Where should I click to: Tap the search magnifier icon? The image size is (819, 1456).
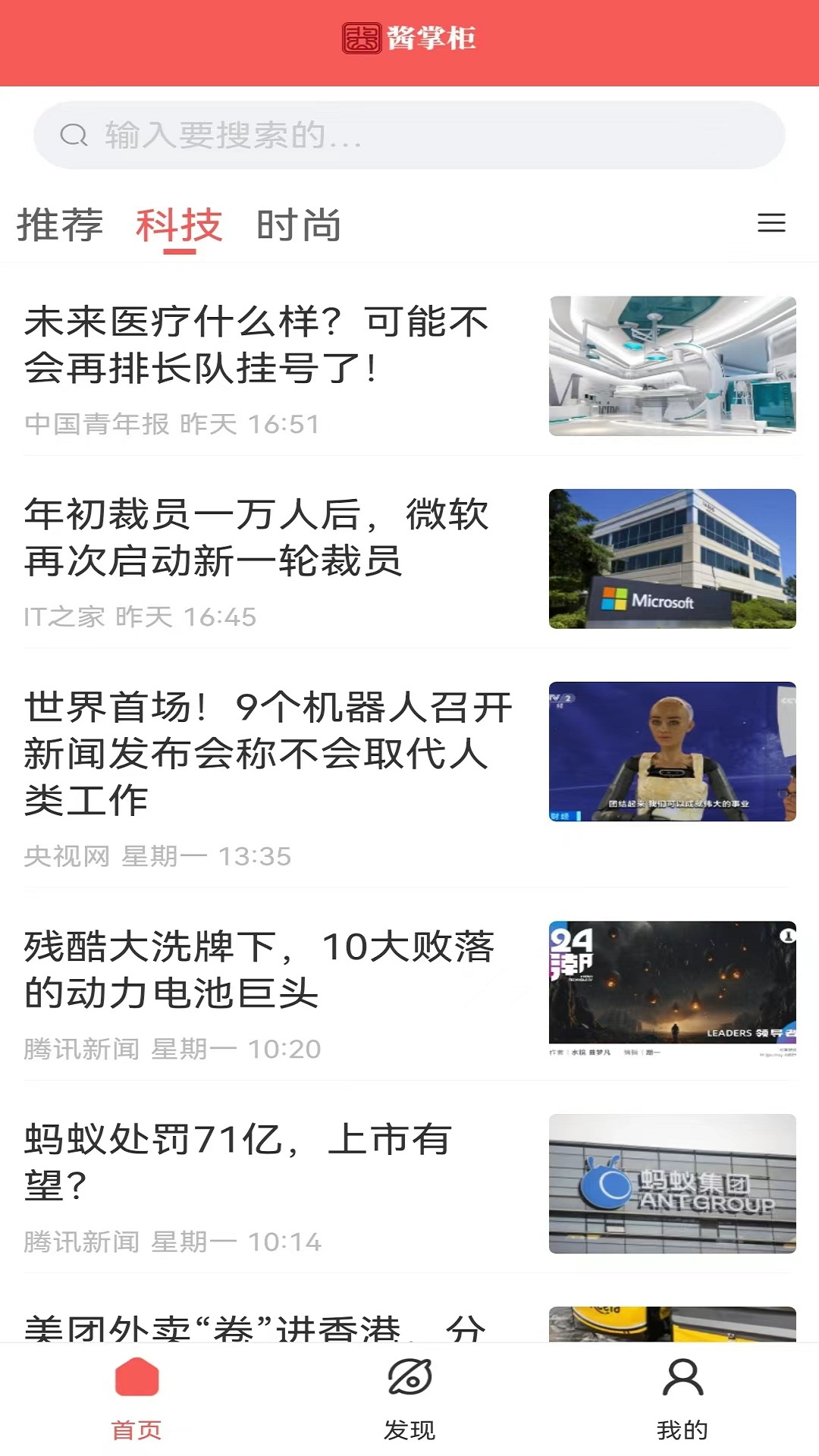(74, 136)
